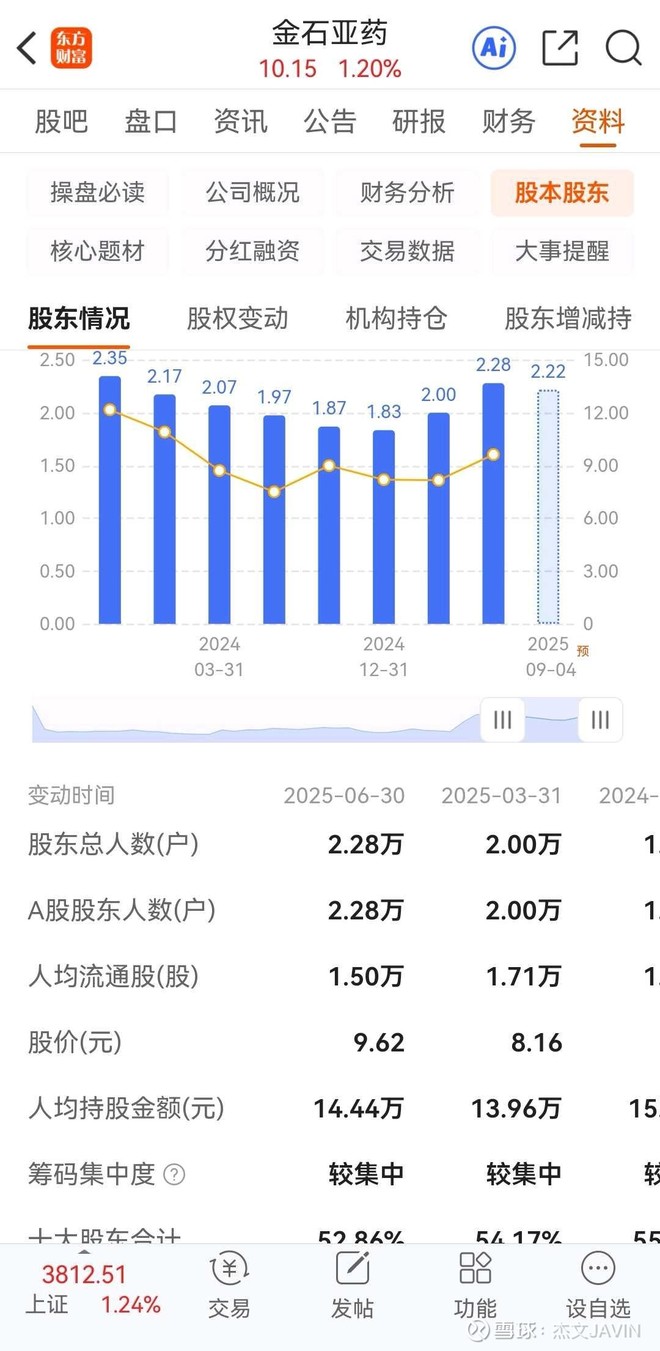Image resolution: width=660 pixels, height=1351 pixels.
Task: Open the 分红融资 section
Action: tap(252, 251)
